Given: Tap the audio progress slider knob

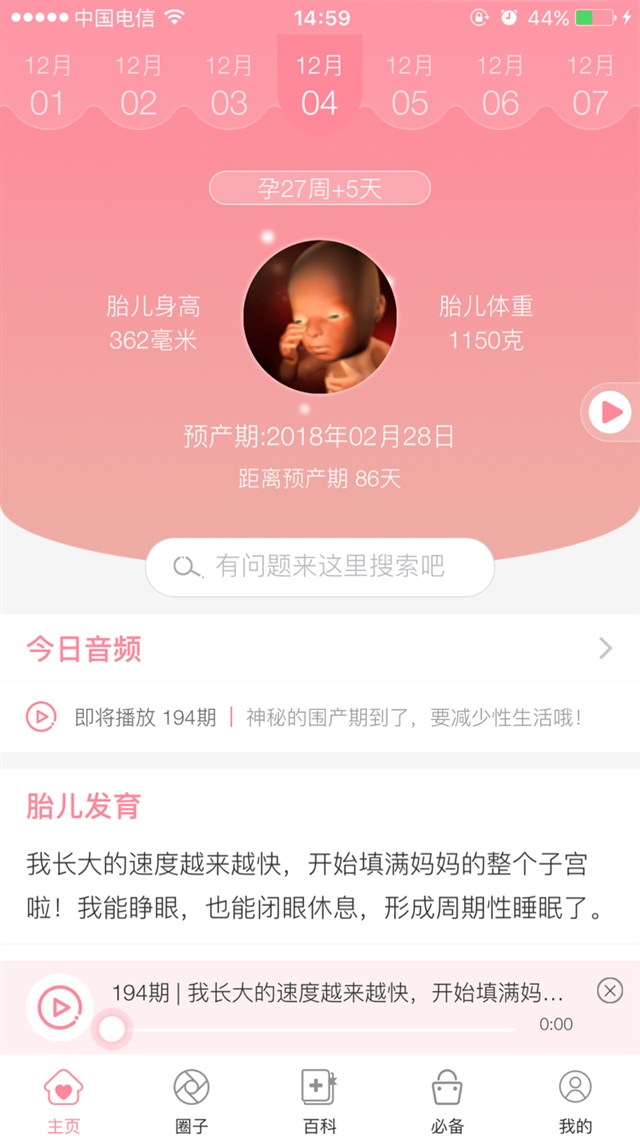Looking at the screenshot, I should click(x=112, y=1028).
